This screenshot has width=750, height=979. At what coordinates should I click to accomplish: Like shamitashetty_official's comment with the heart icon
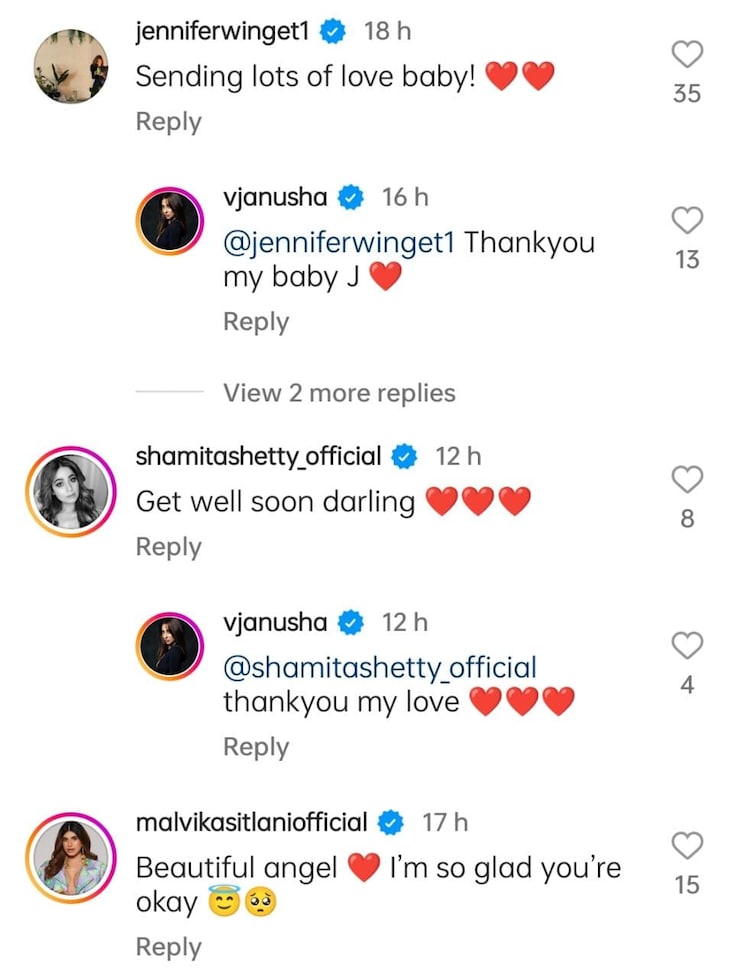[687, 479]
